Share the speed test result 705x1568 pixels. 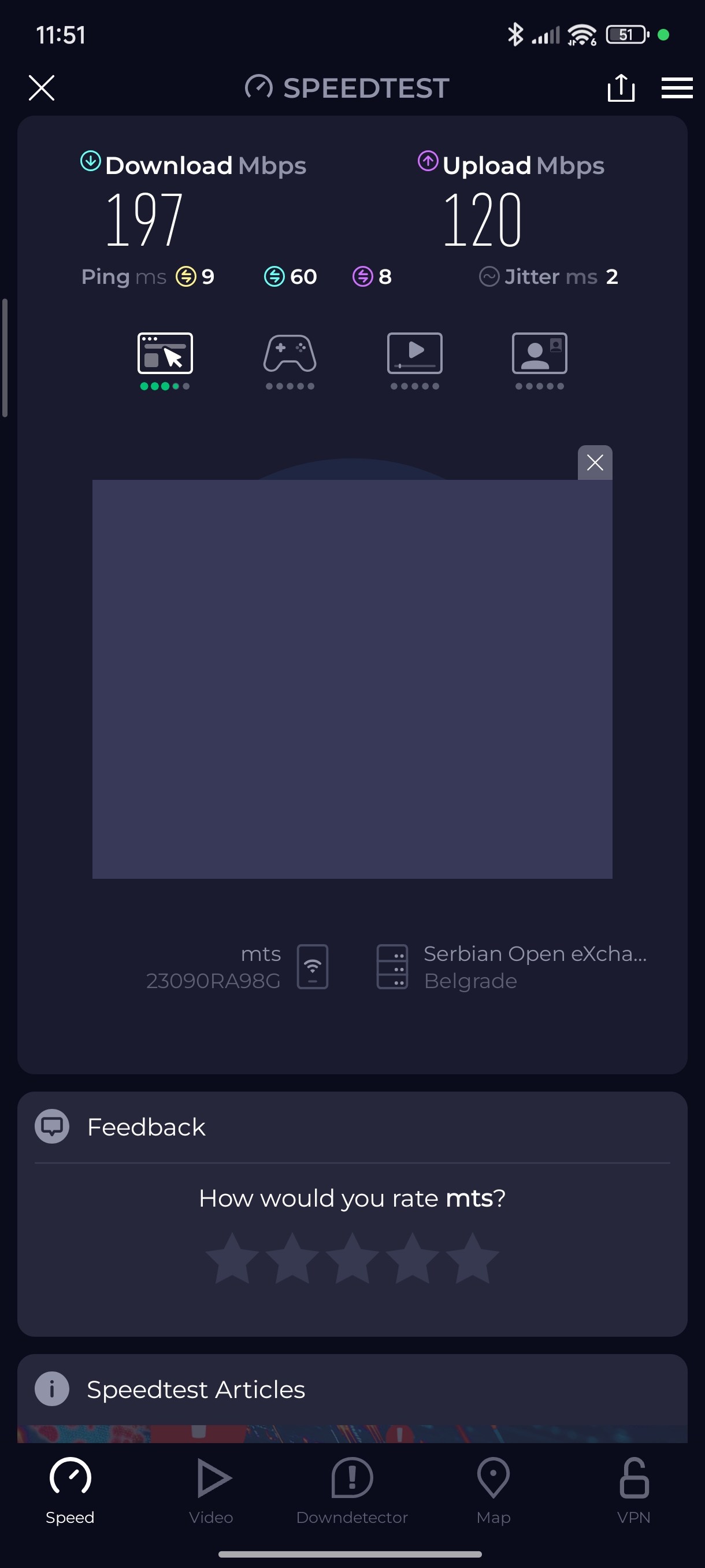point(621,88)
